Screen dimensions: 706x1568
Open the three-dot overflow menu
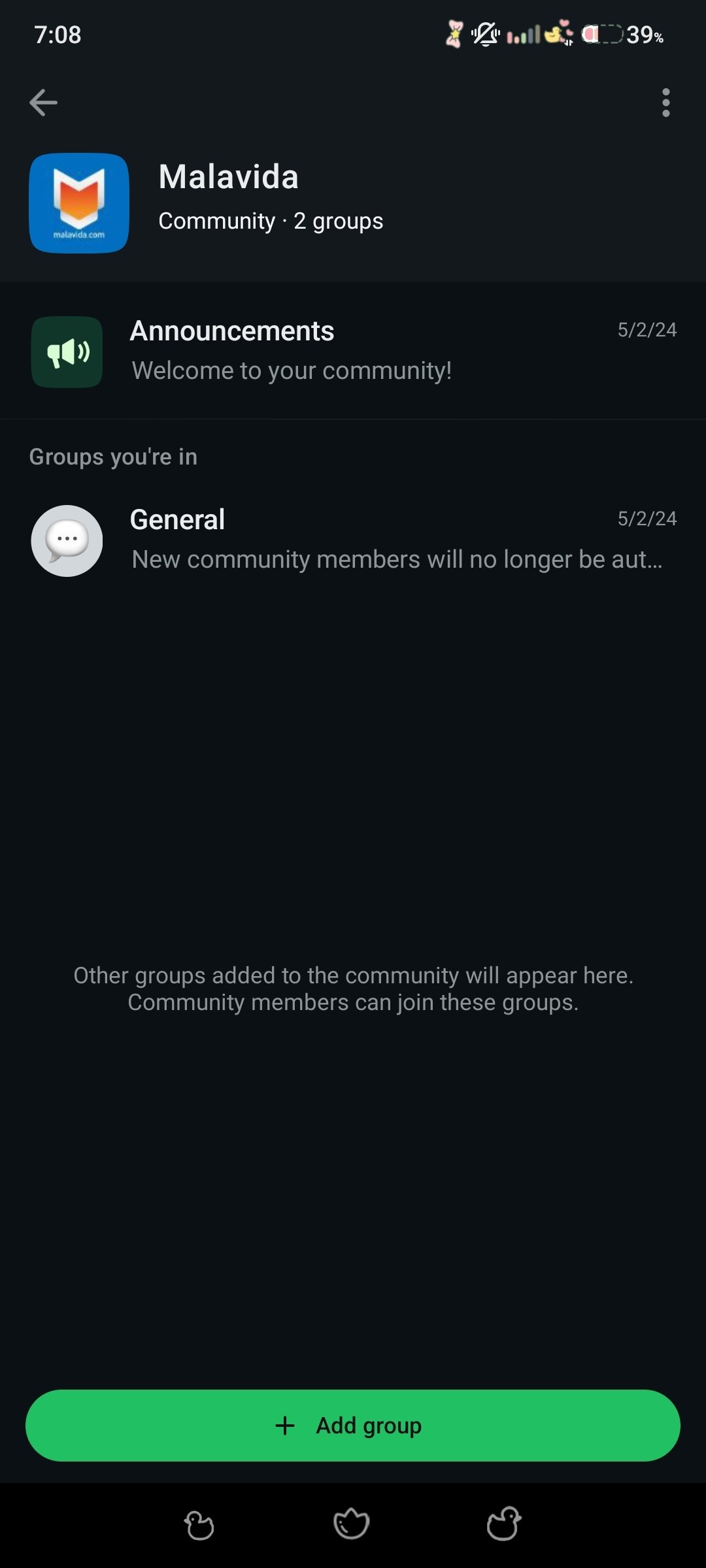pyautogui.click(x=665, y=103)
